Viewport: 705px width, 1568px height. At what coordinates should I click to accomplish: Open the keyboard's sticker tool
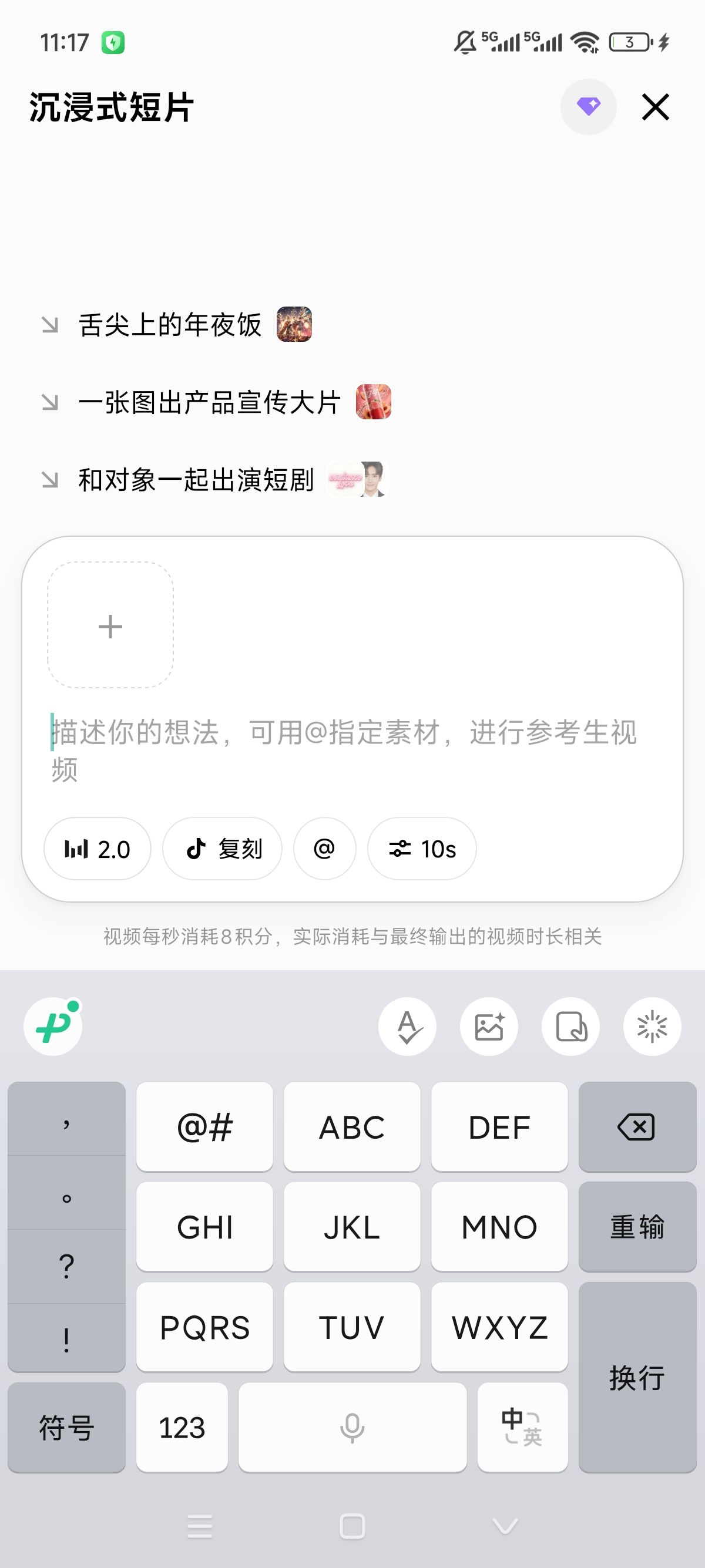pyautogui.click(x=570, y=1027)
